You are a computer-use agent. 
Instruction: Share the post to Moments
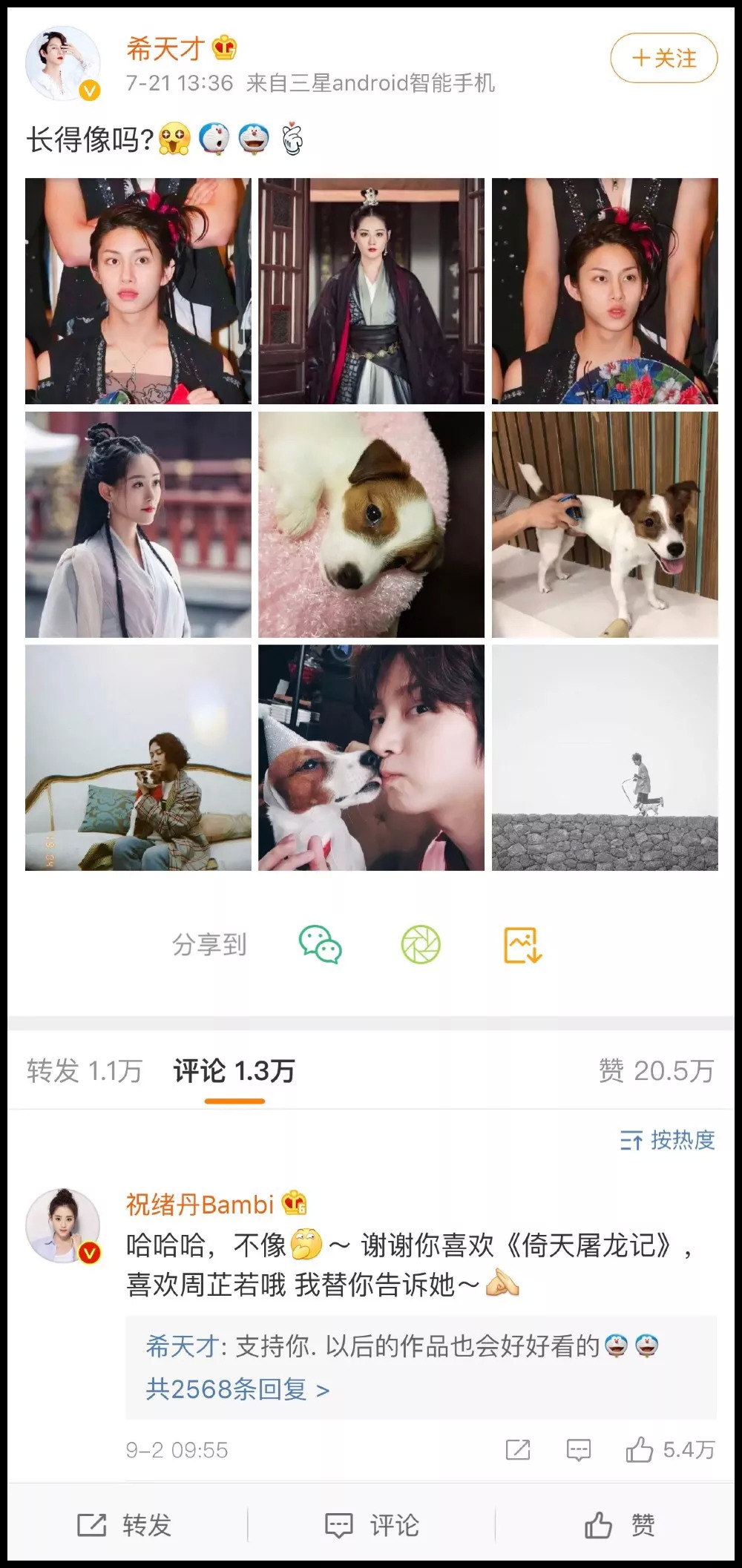tap(421, 945)
